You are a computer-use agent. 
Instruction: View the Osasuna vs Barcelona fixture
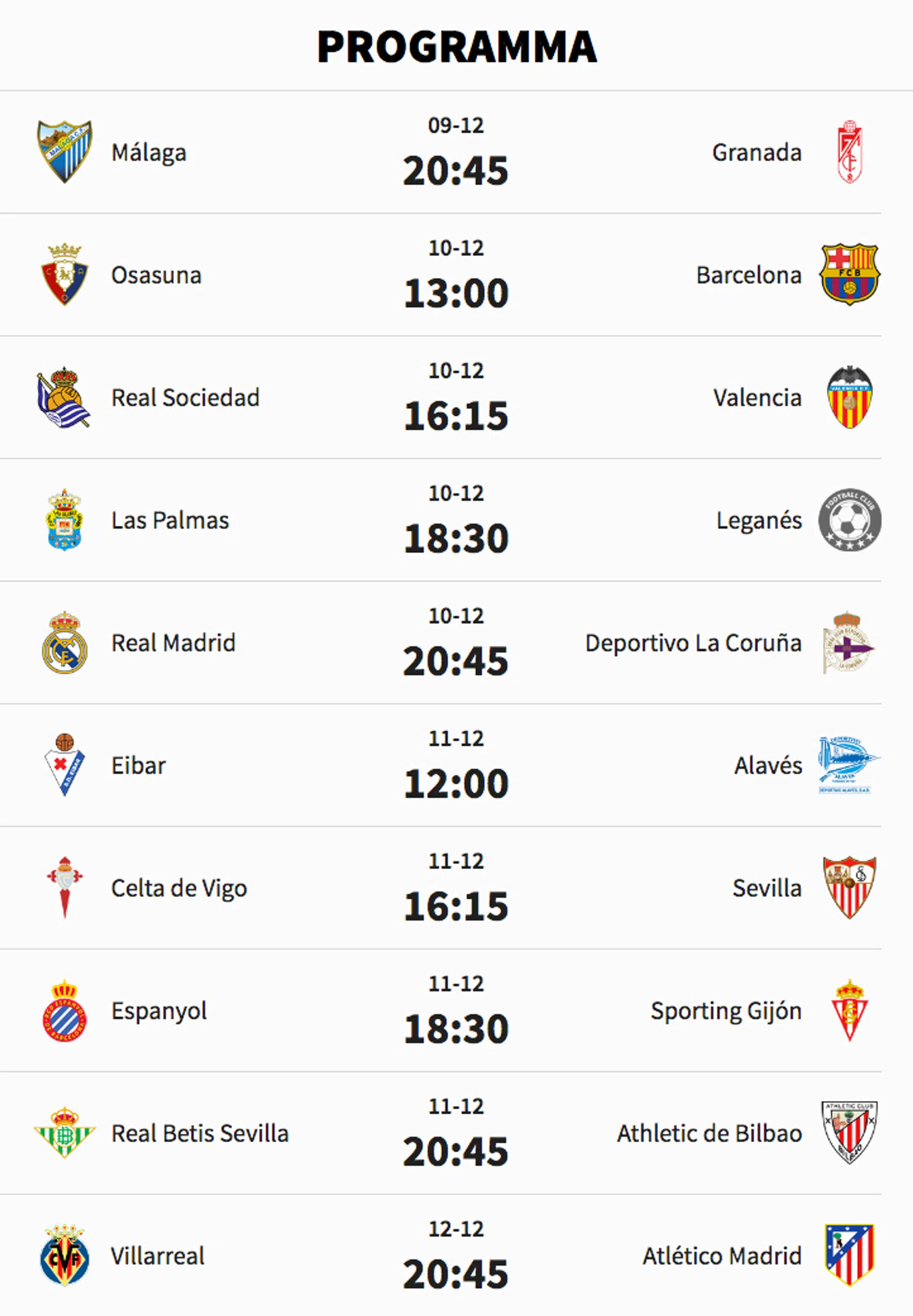coord(455,276)
